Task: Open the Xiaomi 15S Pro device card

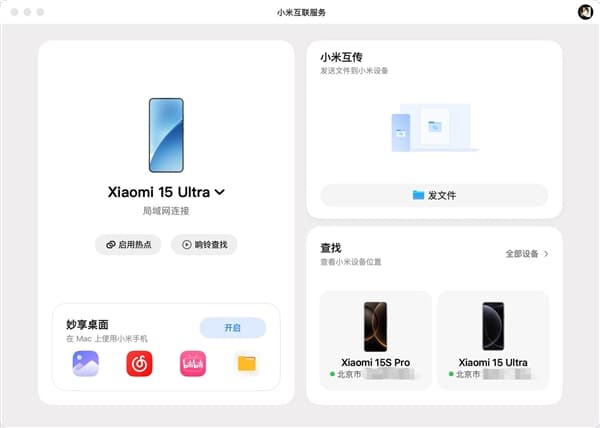Action: coord(375,340)
